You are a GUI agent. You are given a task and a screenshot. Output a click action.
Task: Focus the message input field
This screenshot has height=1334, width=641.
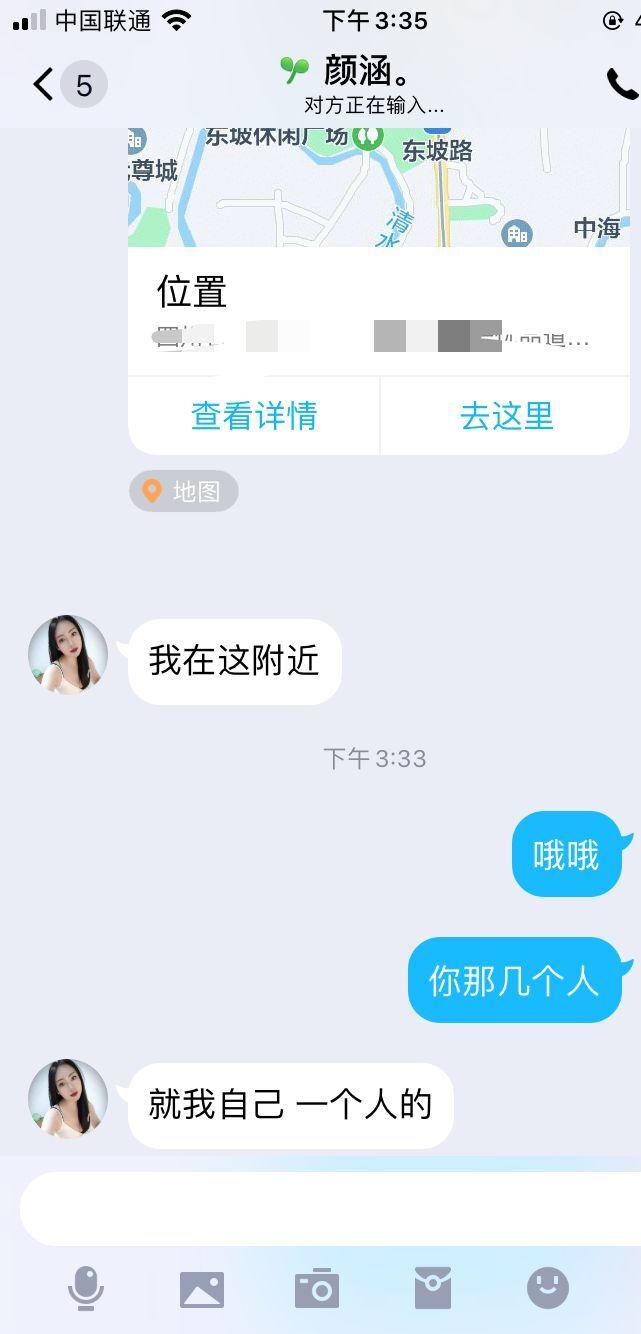tap(330, 1208)
